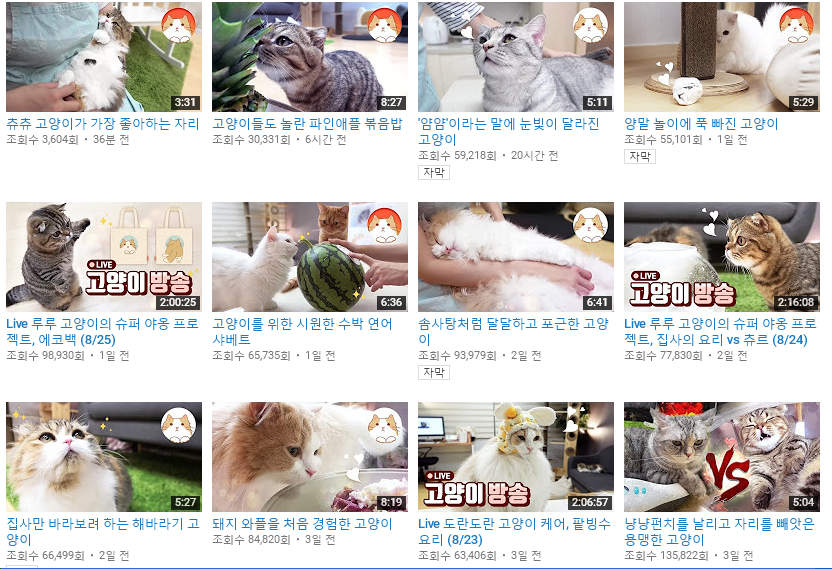Image resolution: width=832 pixels, height=569 pixels.
Task: Open Live 루루 broadcast dated 8/25
Action: pos(103,257)
